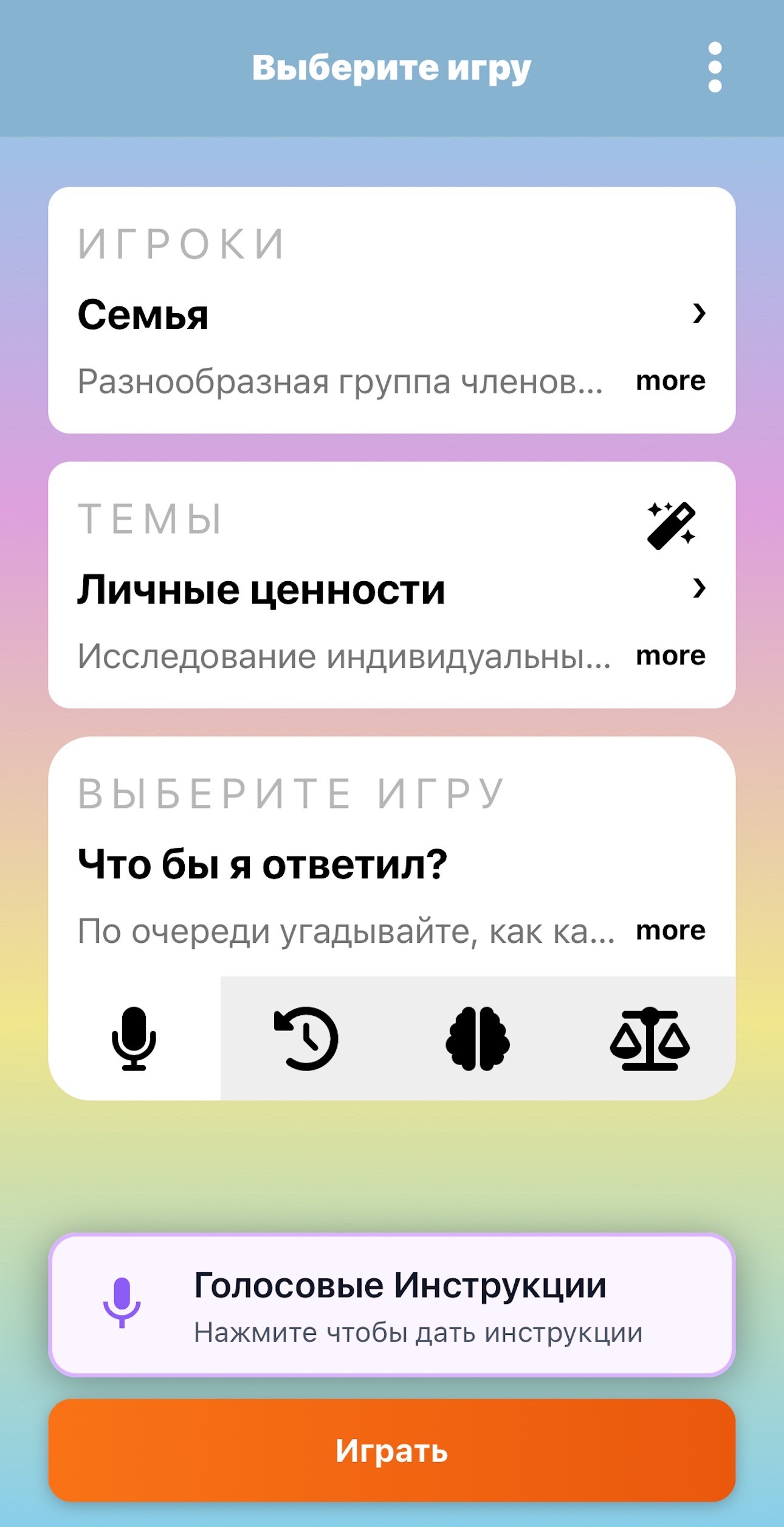Tap the magic wand icon in Темы

point(670,525)
